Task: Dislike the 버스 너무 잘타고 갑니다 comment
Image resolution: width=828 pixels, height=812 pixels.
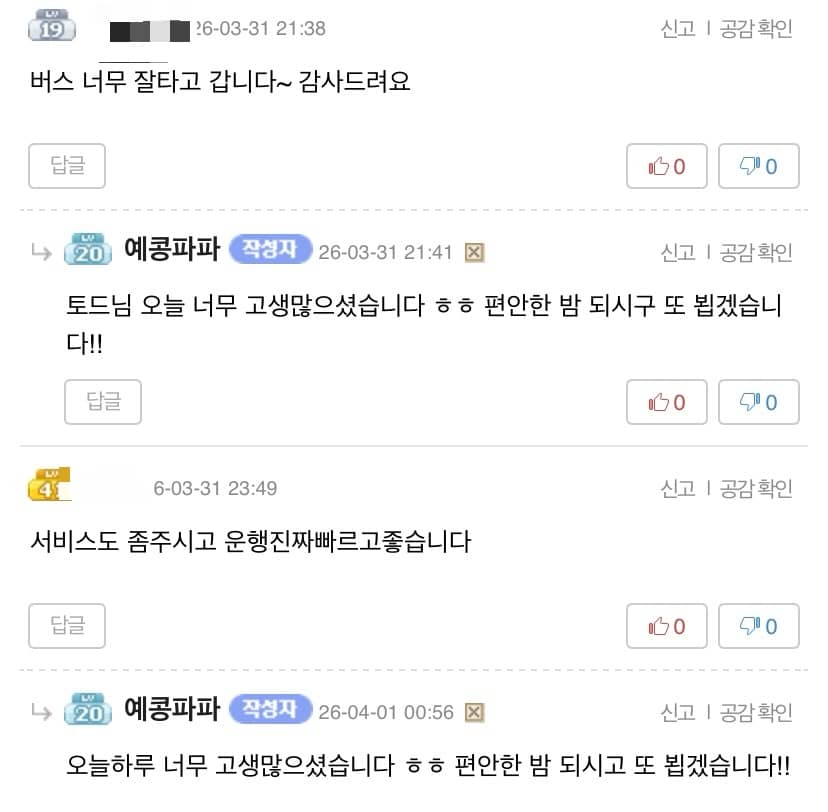Action: (x=758, y=166)
